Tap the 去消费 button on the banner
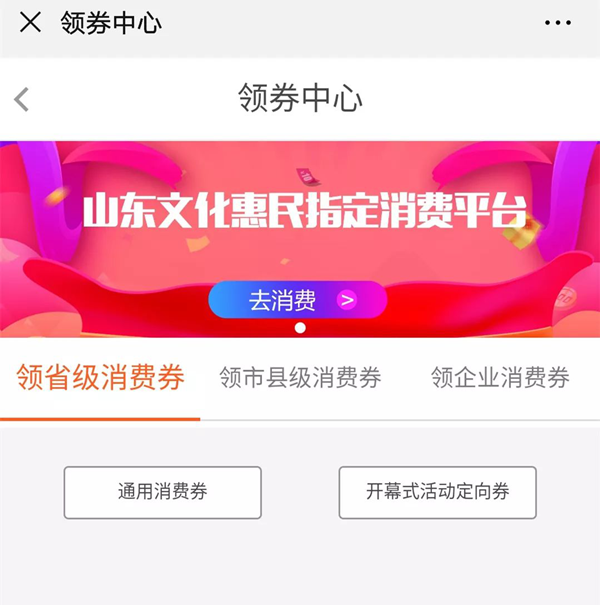The image size is (600, 605). tap(297, 299)
